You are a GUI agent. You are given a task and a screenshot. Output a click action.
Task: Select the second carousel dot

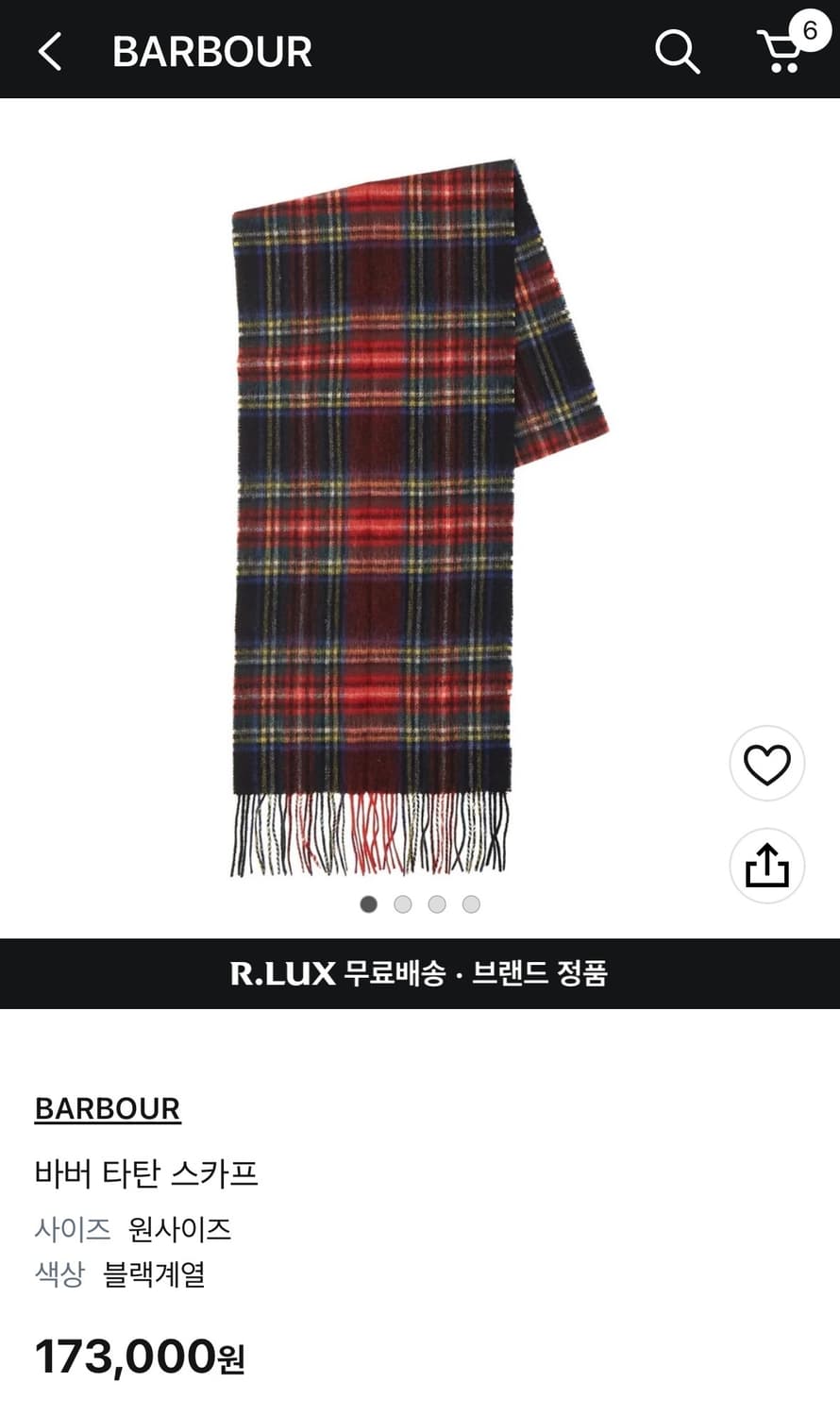403,903
